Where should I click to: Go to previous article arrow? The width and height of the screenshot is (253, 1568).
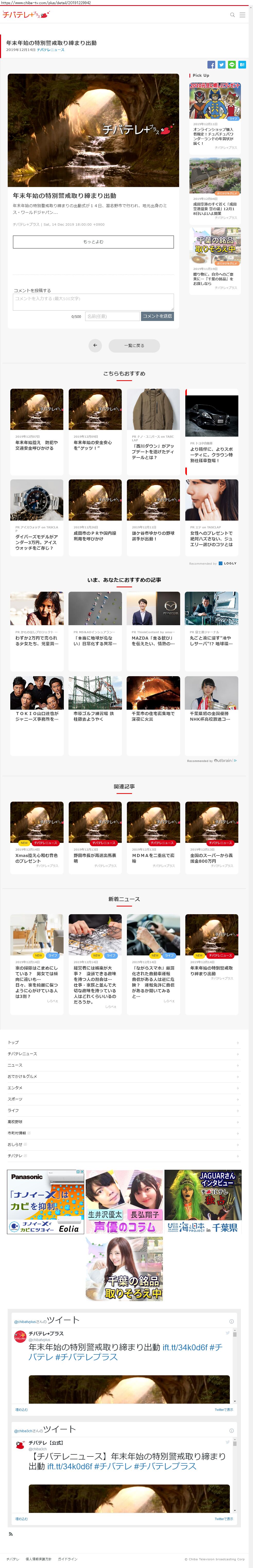(x=95, y=346)
